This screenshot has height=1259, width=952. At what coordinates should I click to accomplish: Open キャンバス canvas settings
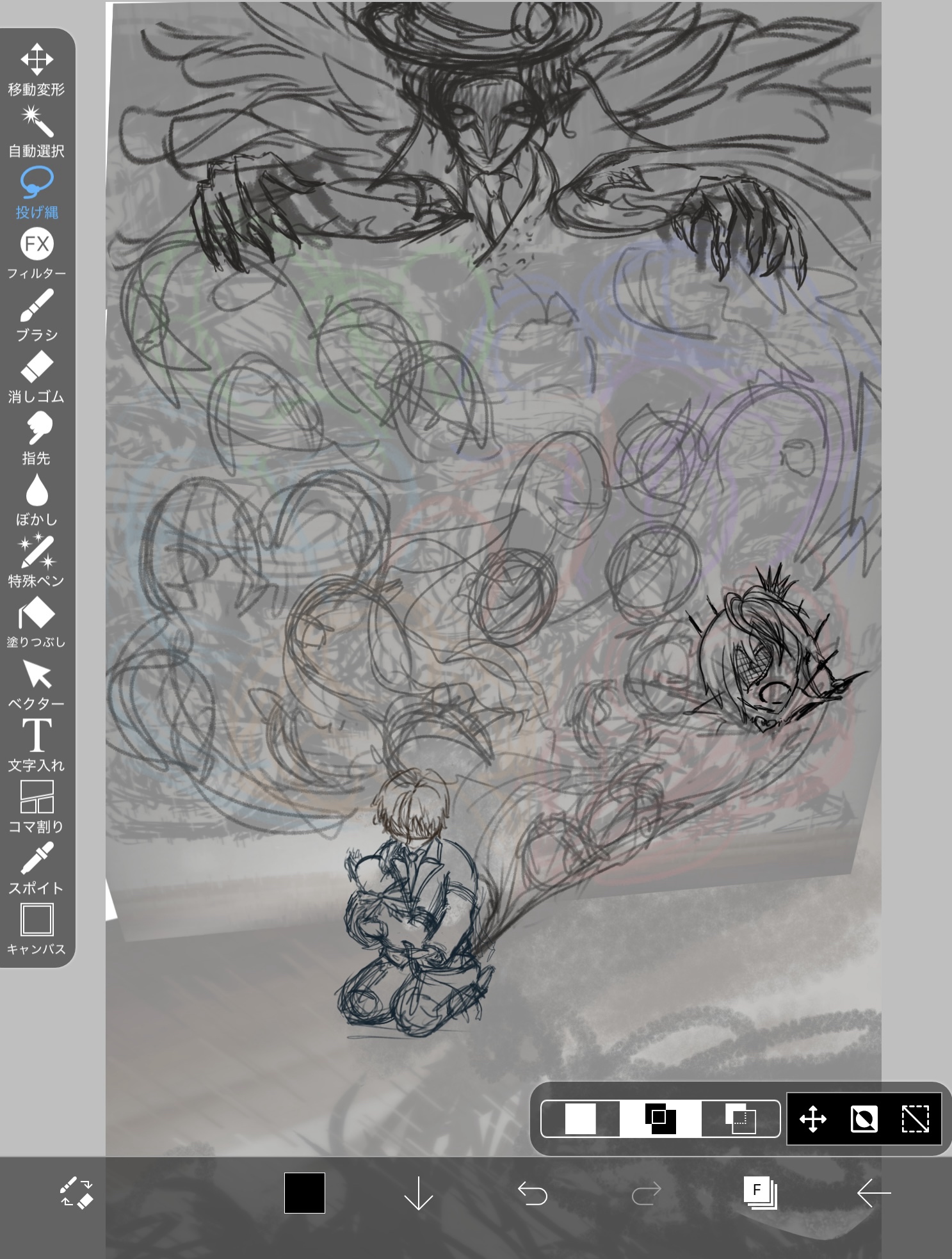tap(36, 929)
